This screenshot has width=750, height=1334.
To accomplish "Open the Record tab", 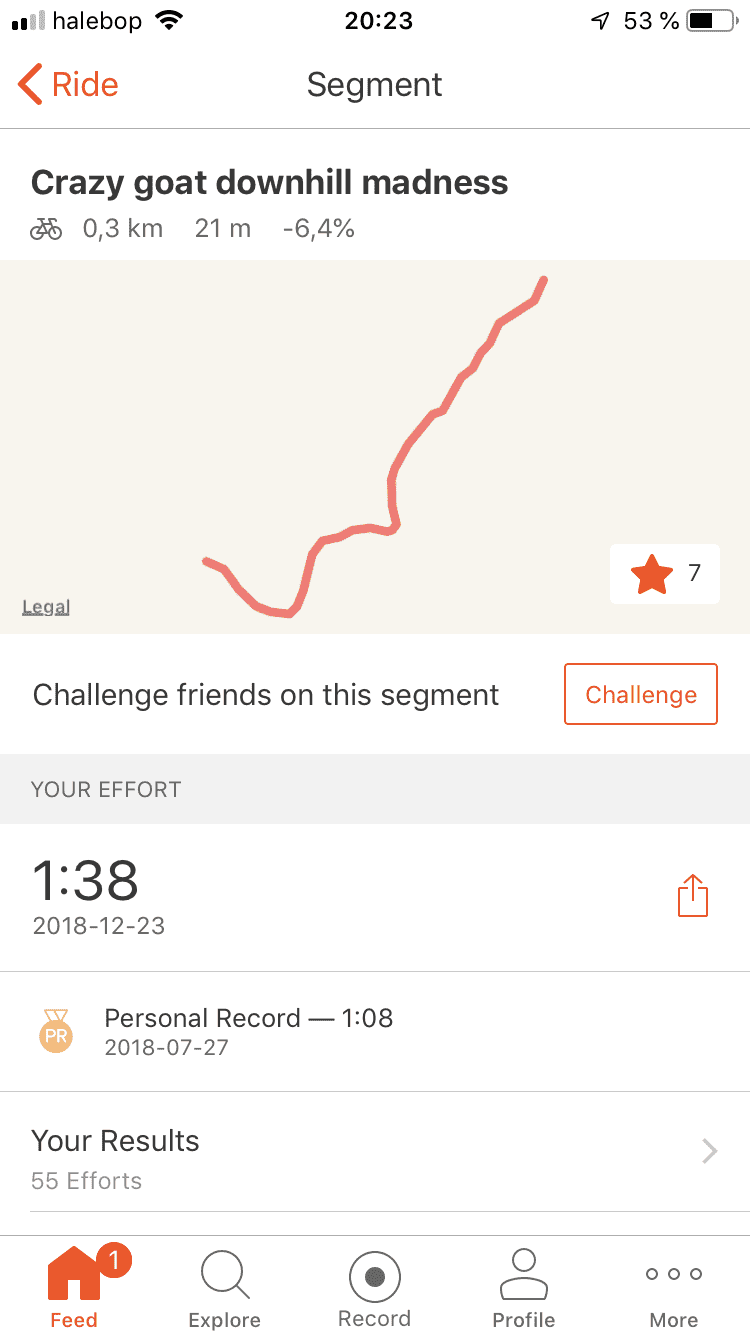I will tap(375, 1286).
